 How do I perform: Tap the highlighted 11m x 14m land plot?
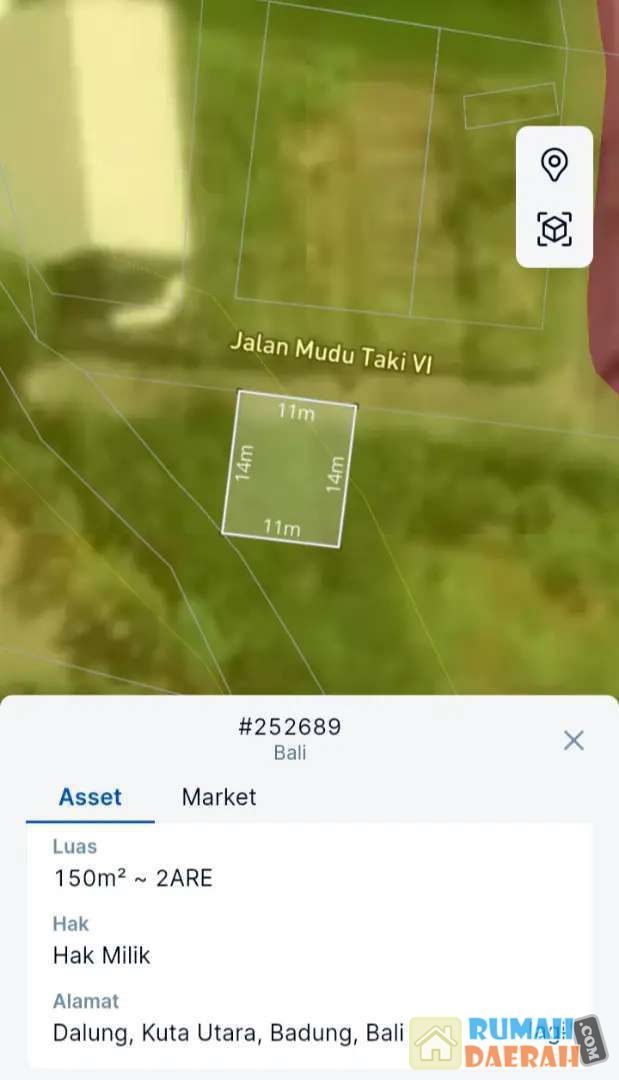point(289,470)
